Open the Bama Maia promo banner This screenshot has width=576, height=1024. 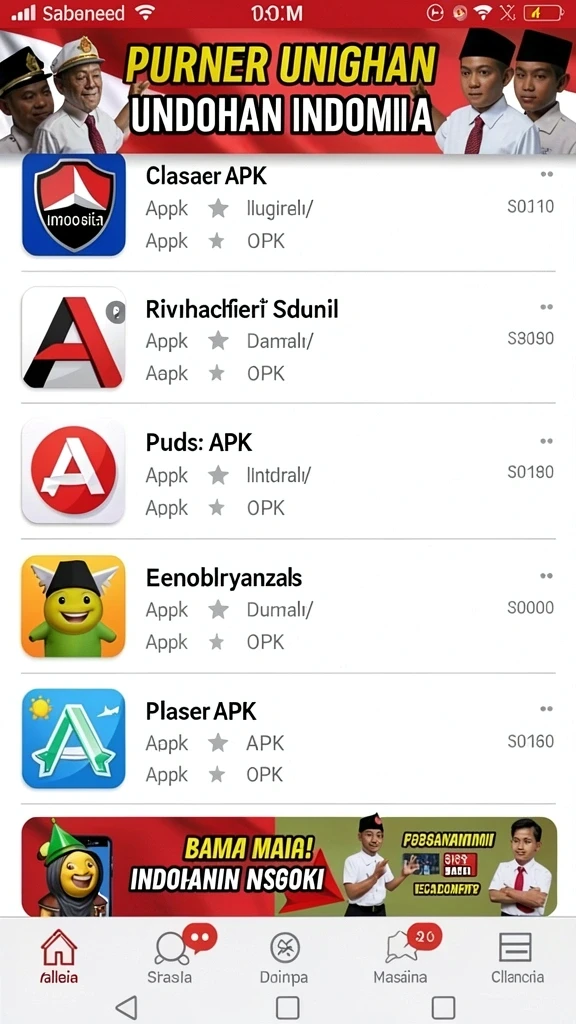[x=289, y=866]
